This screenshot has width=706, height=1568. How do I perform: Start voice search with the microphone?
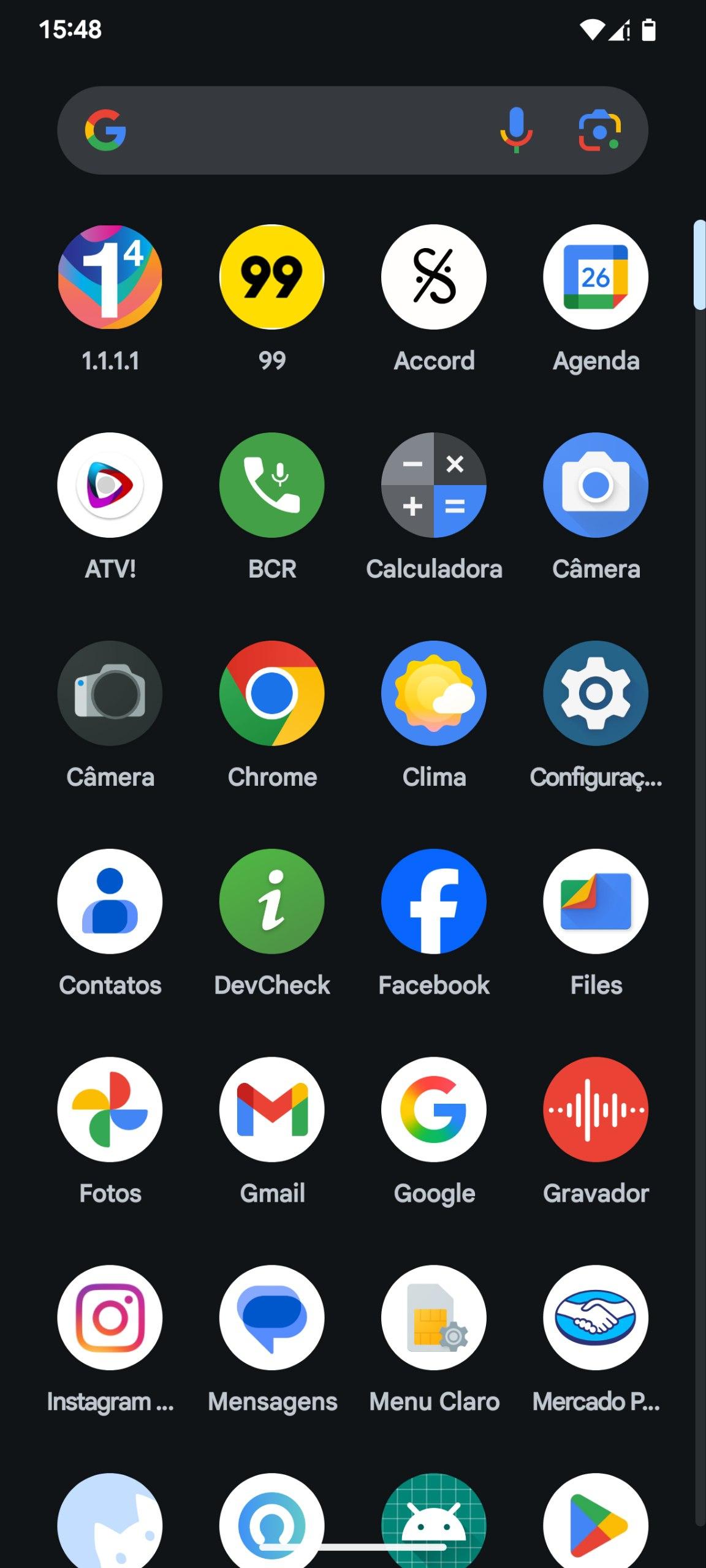pos(516,130)
